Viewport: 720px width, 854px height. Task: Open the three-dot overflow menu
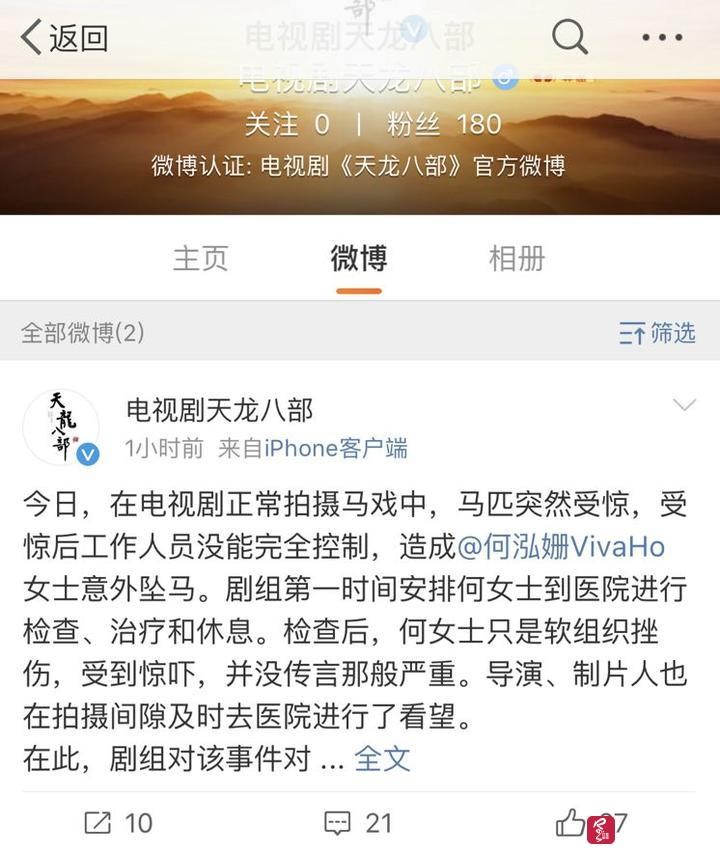click(662, 38)
